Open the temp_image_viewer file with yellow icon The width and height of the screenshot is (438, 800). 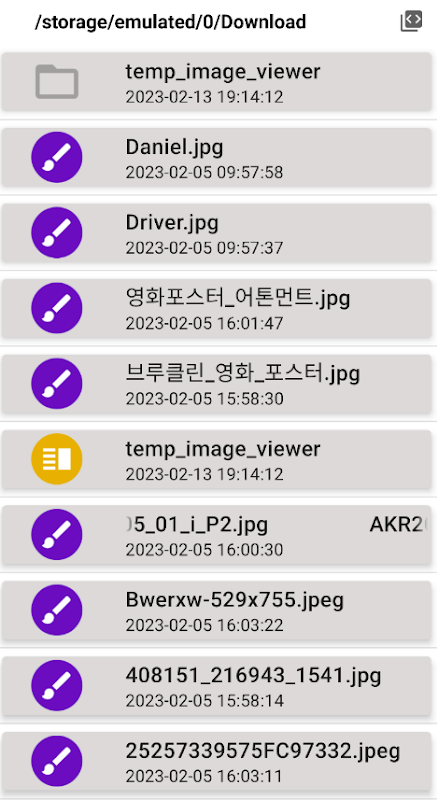click(x=216, y=459)
